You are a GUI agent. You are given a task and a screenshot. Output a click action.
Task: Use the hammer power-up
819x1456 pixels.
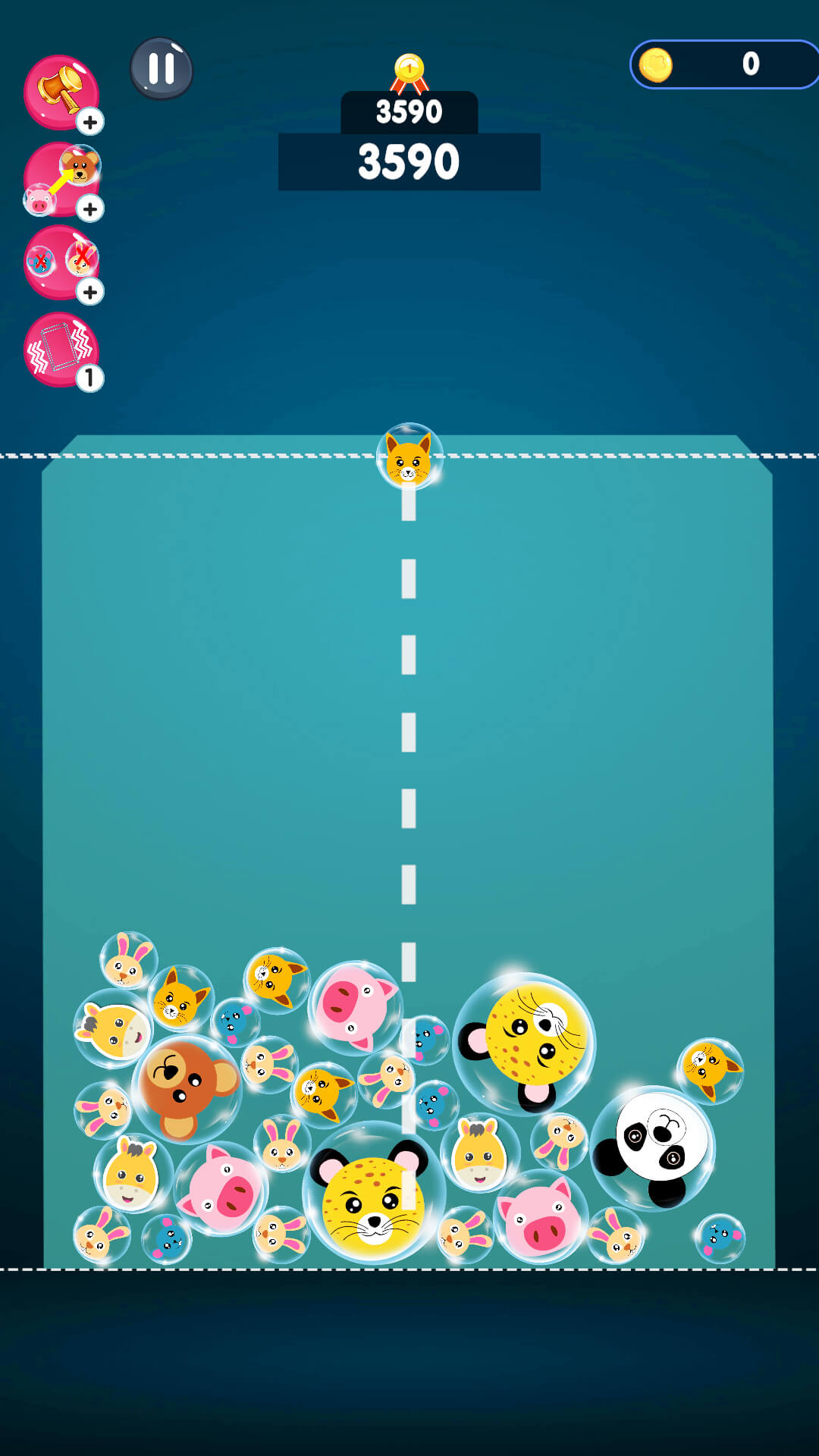pyautogui.click(x=61, y=92)
